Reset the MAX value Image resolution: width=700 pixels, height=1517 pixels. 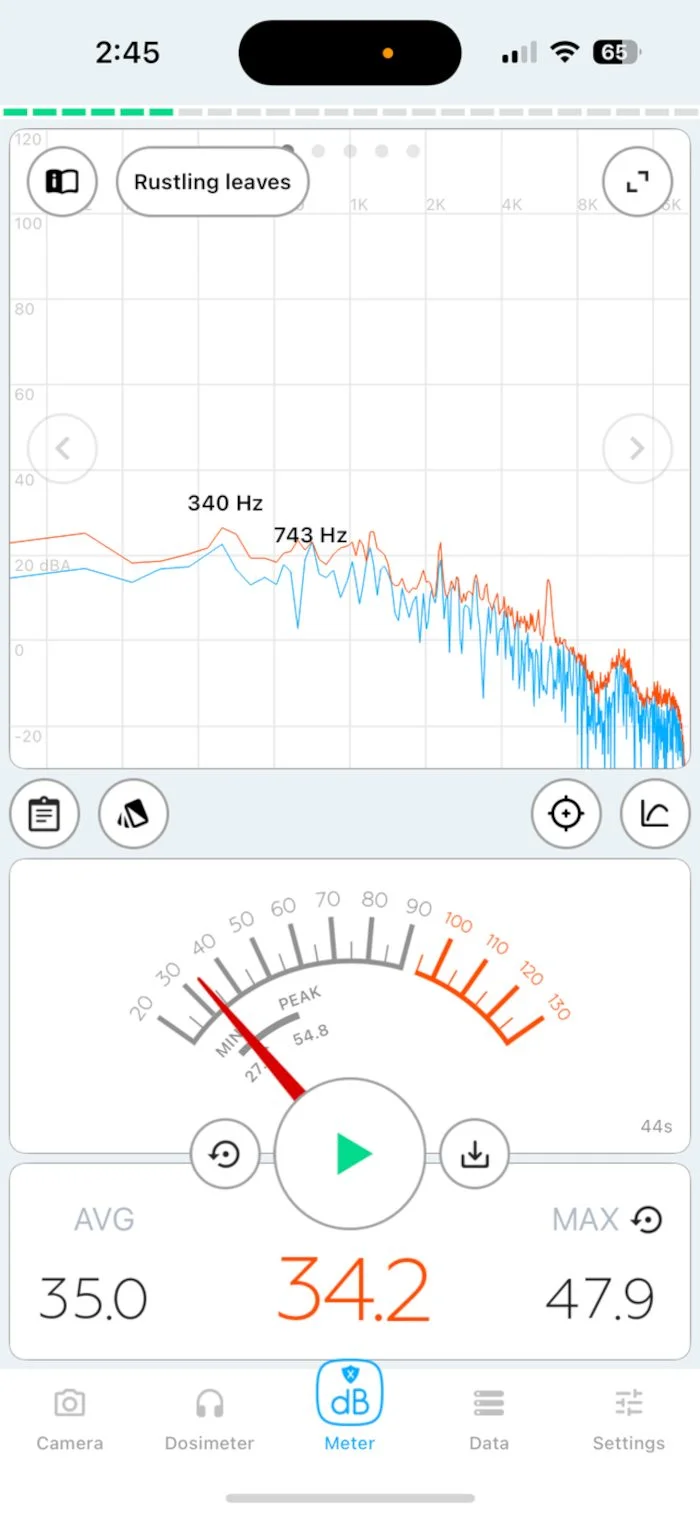(648, 1220)
